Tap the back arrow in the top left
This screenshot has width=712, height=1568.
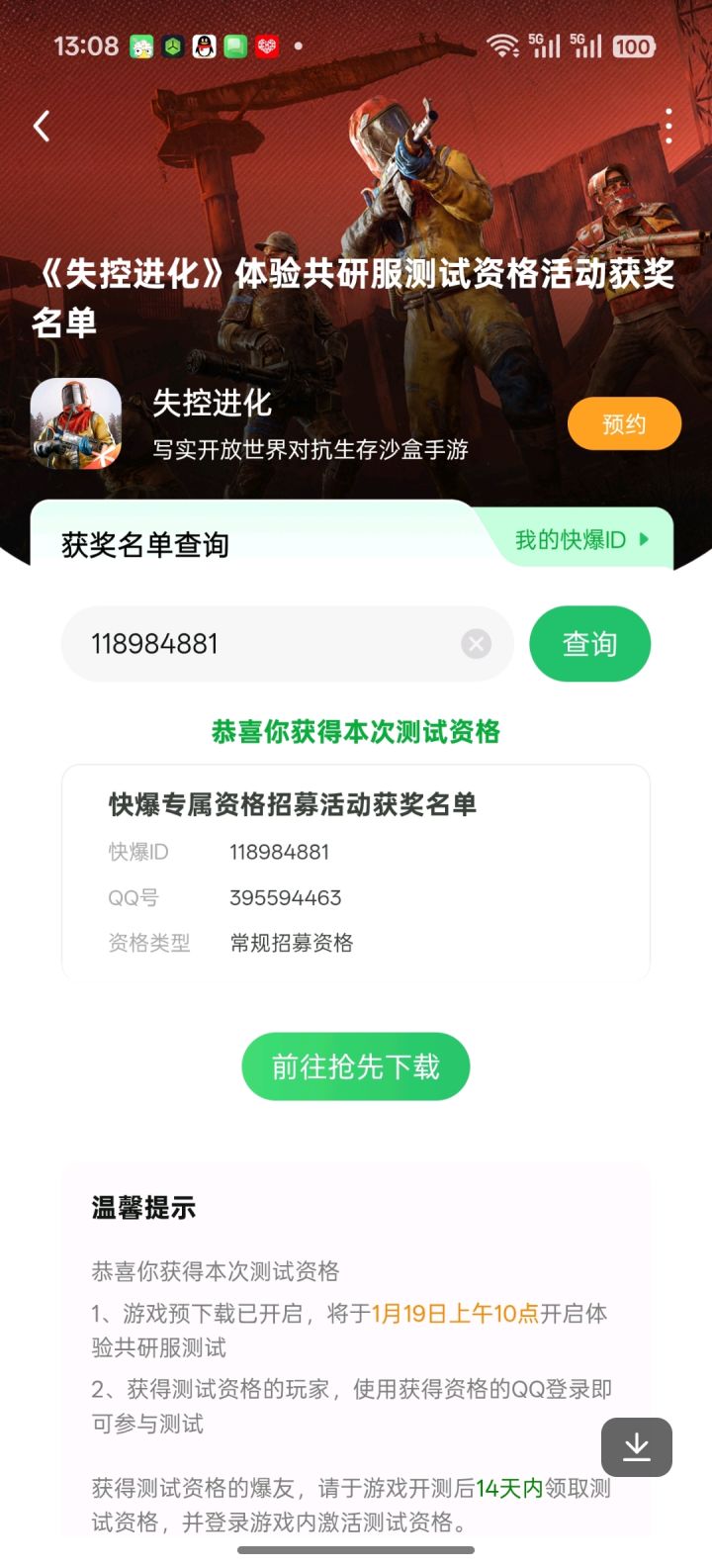[42, 127]
